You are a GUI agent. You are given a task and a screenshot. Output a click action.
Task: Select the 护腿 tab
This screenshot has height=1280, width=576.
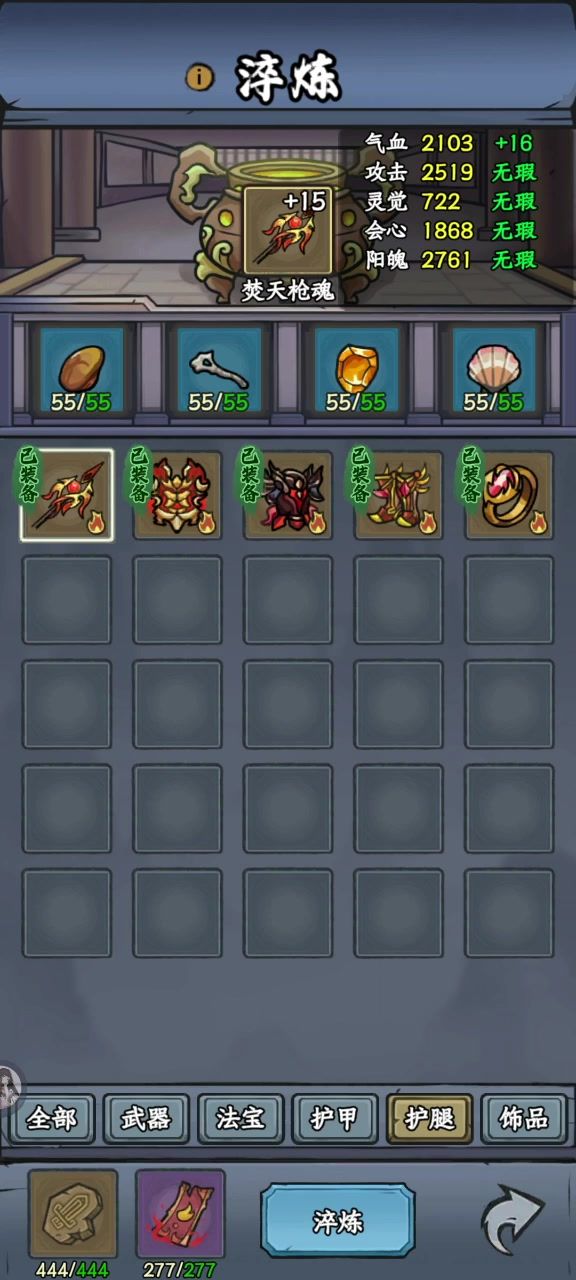(x=429, y=1118)
